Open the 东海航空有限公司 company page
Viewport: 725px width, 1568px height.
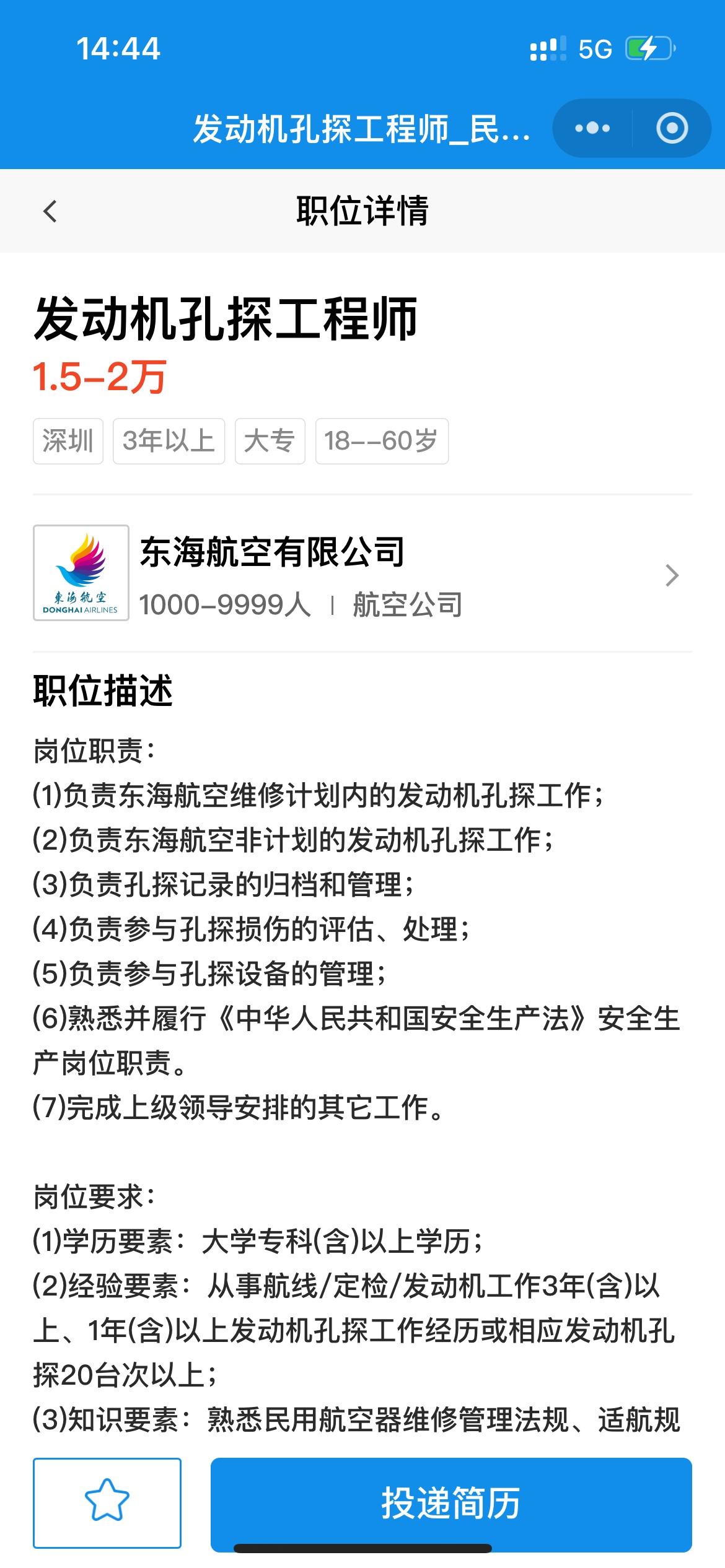[362, 573]
